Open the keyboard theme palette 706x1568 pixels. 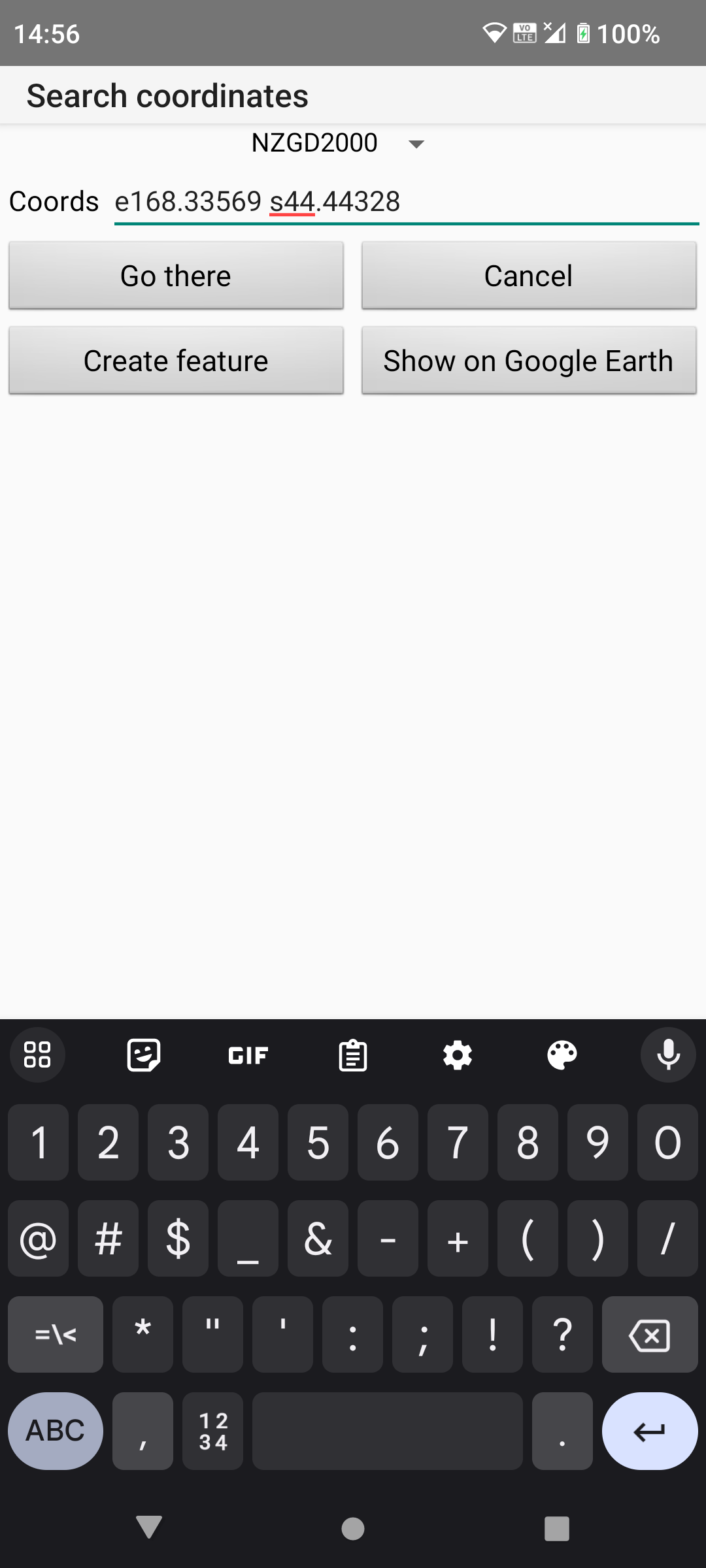(562, 1054)
